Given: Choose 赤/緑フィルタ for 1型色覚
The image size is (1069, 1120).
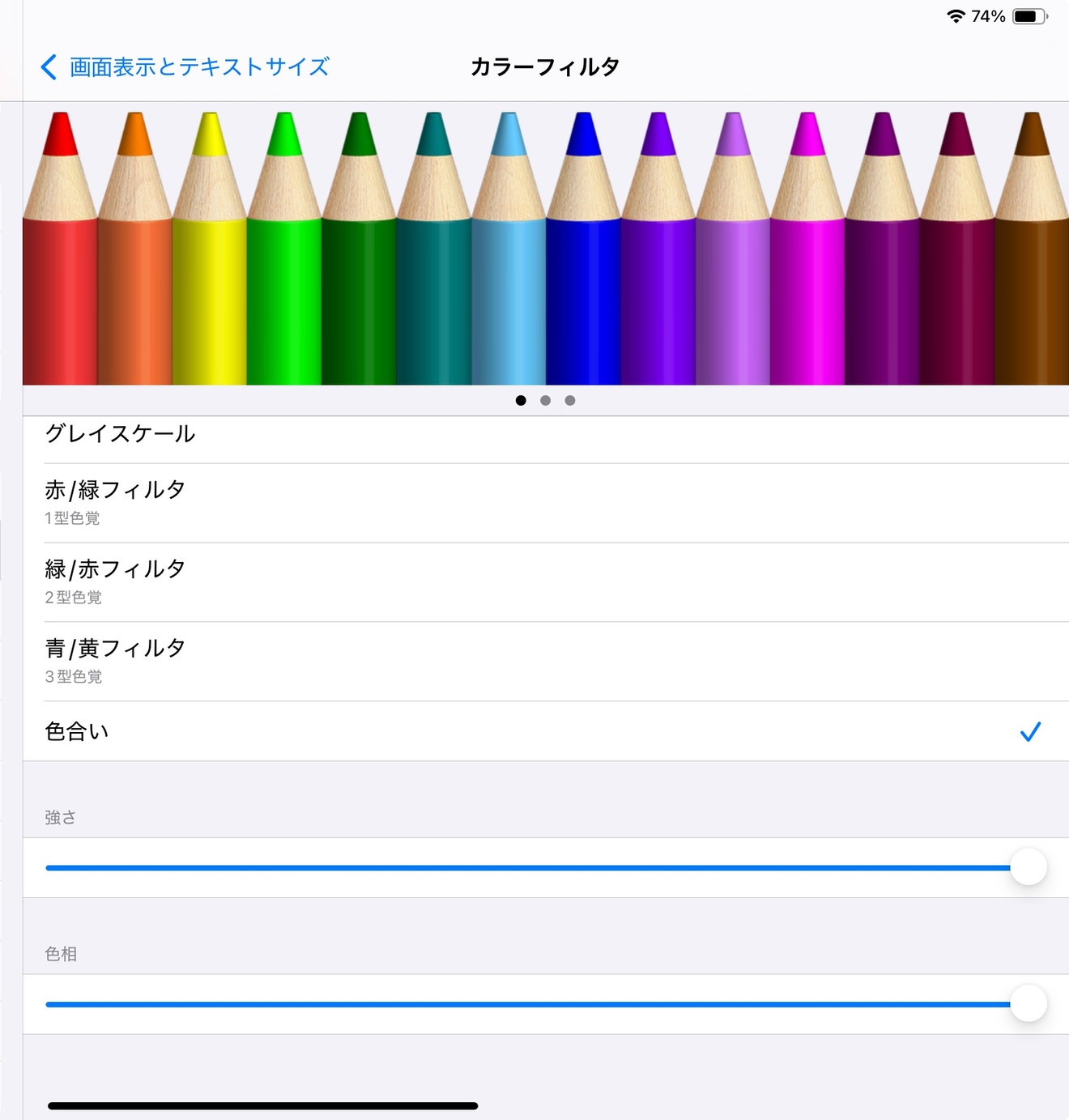Looking at the screenshot, I should (115, 502).
